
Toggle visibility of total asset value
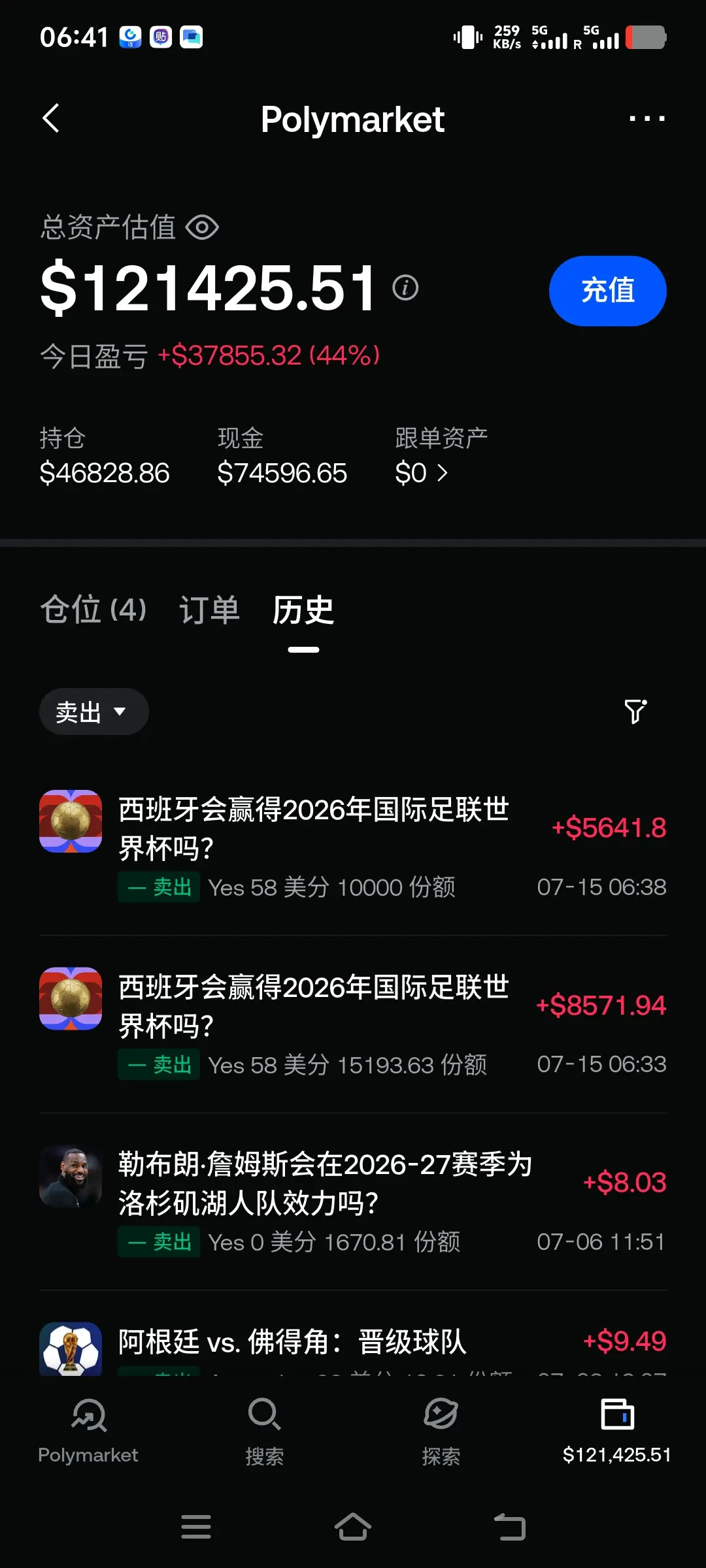202,227
